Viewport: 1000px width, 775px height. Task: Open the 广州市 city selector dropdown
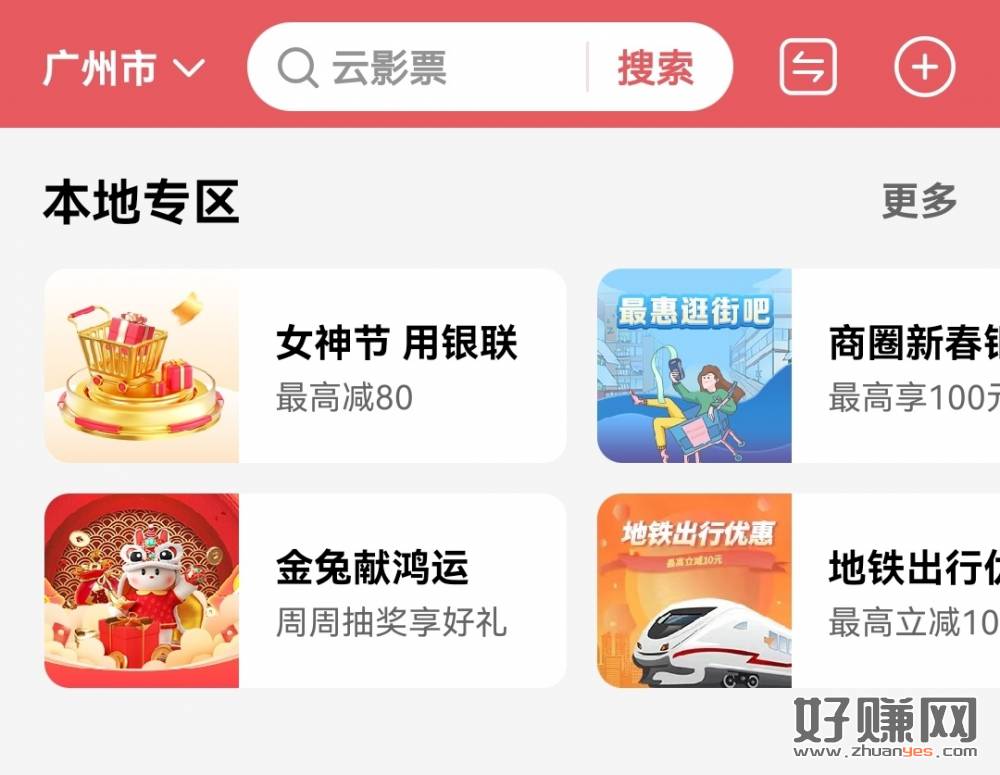pyautogui.click(x=123, y=69)
